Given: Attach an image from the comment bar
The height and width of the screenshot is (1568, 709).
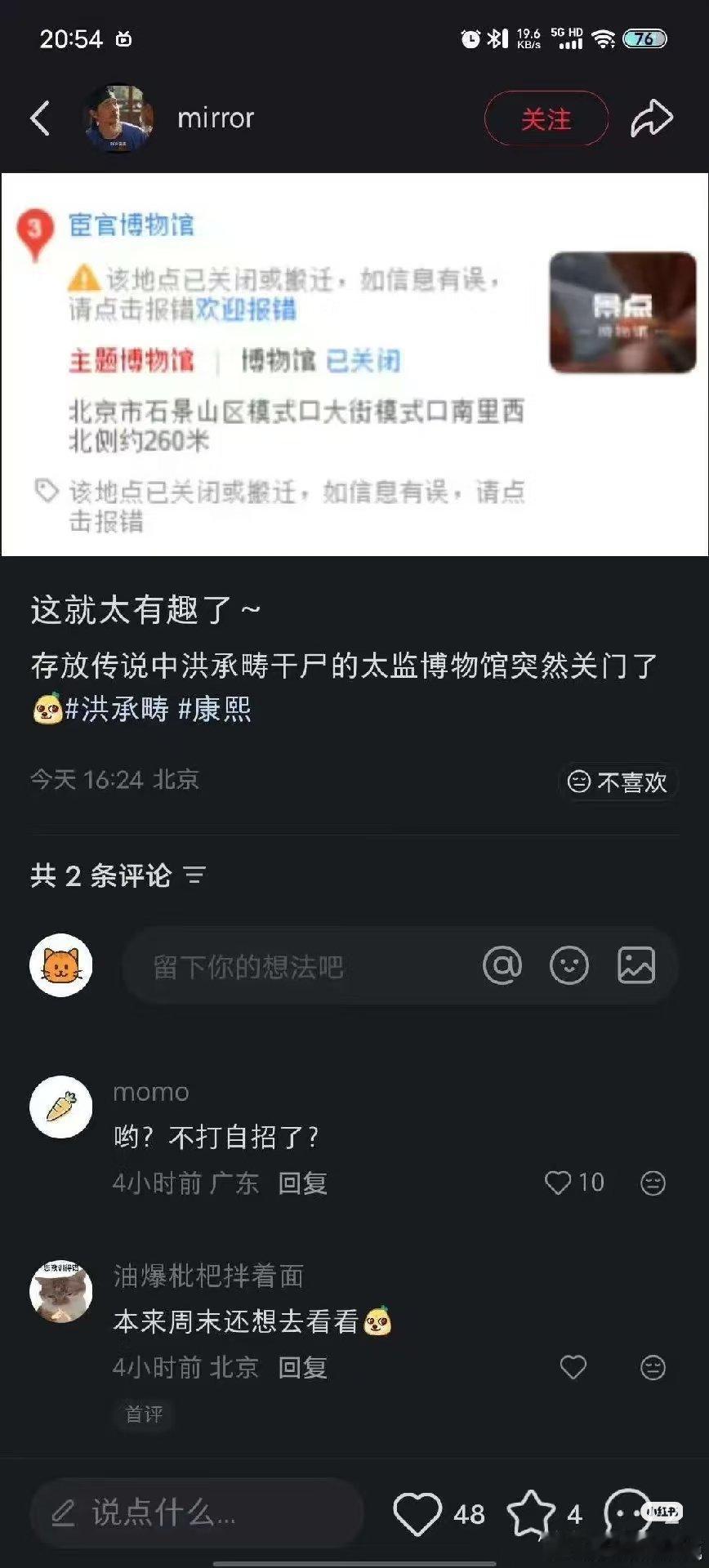Looking at the screenshot, I should tap(638, 966).
